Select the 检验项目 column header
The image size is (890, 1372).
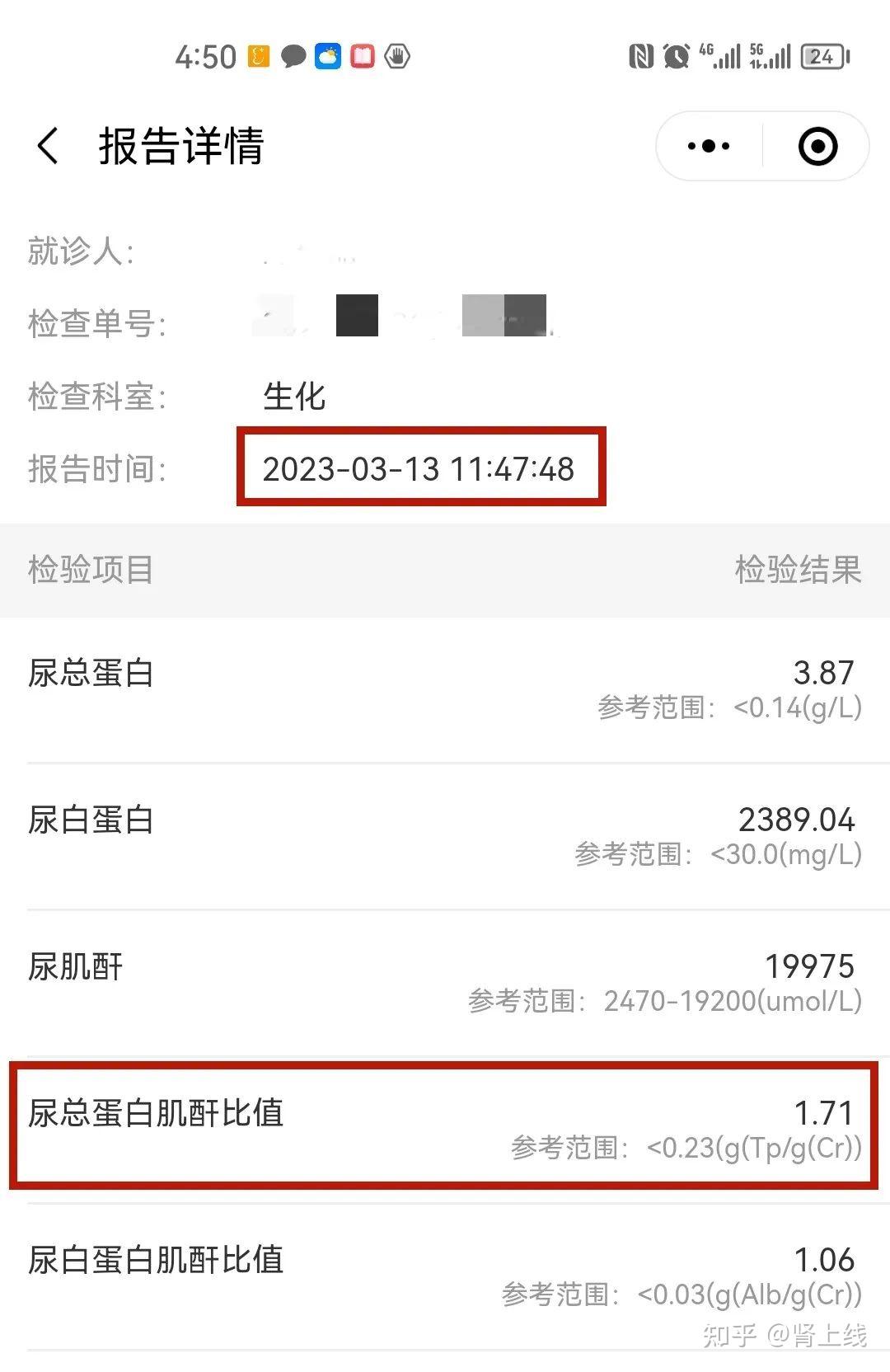(x=89, y=570)
